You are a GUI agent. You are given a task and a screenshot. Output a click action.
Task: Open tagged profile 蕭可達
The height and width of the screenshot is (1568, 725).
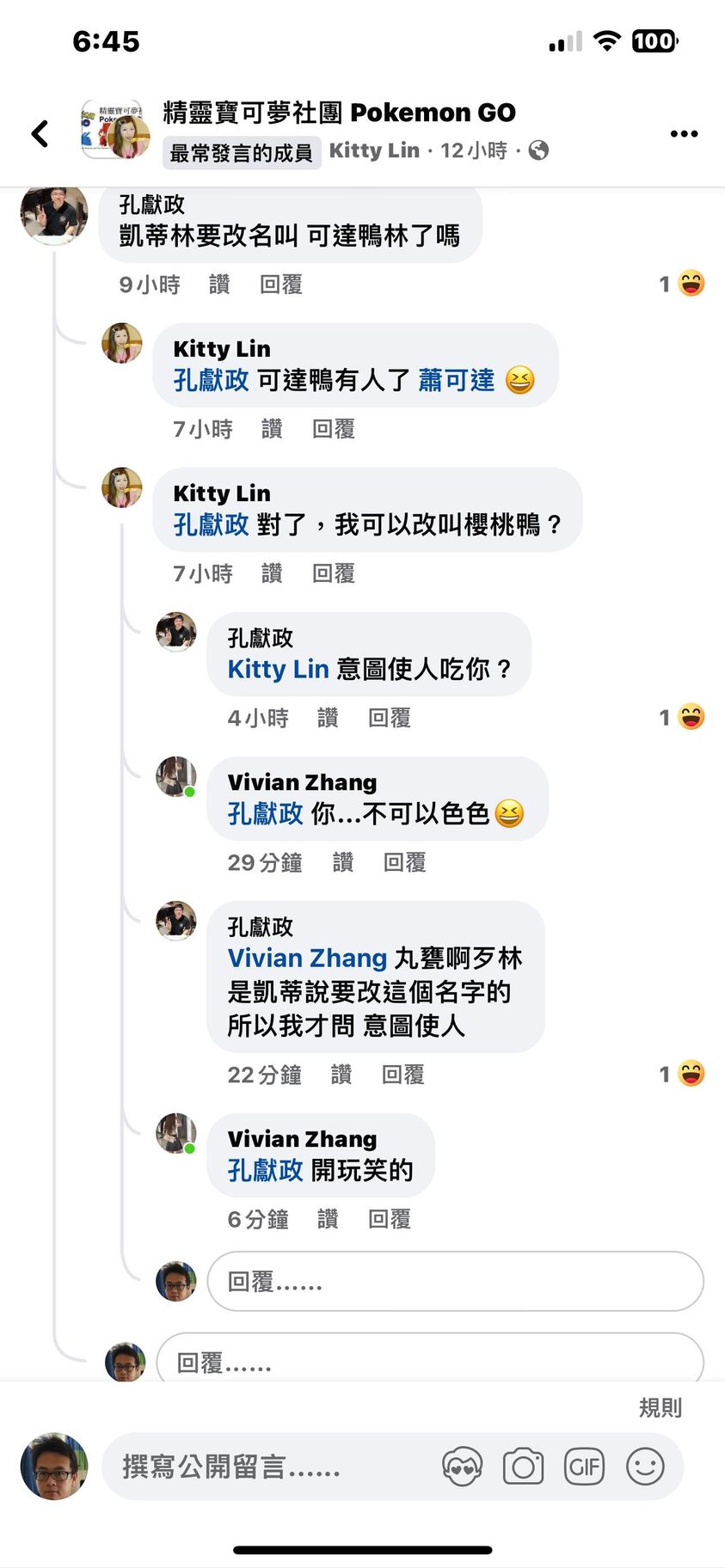tap(457, 380)
